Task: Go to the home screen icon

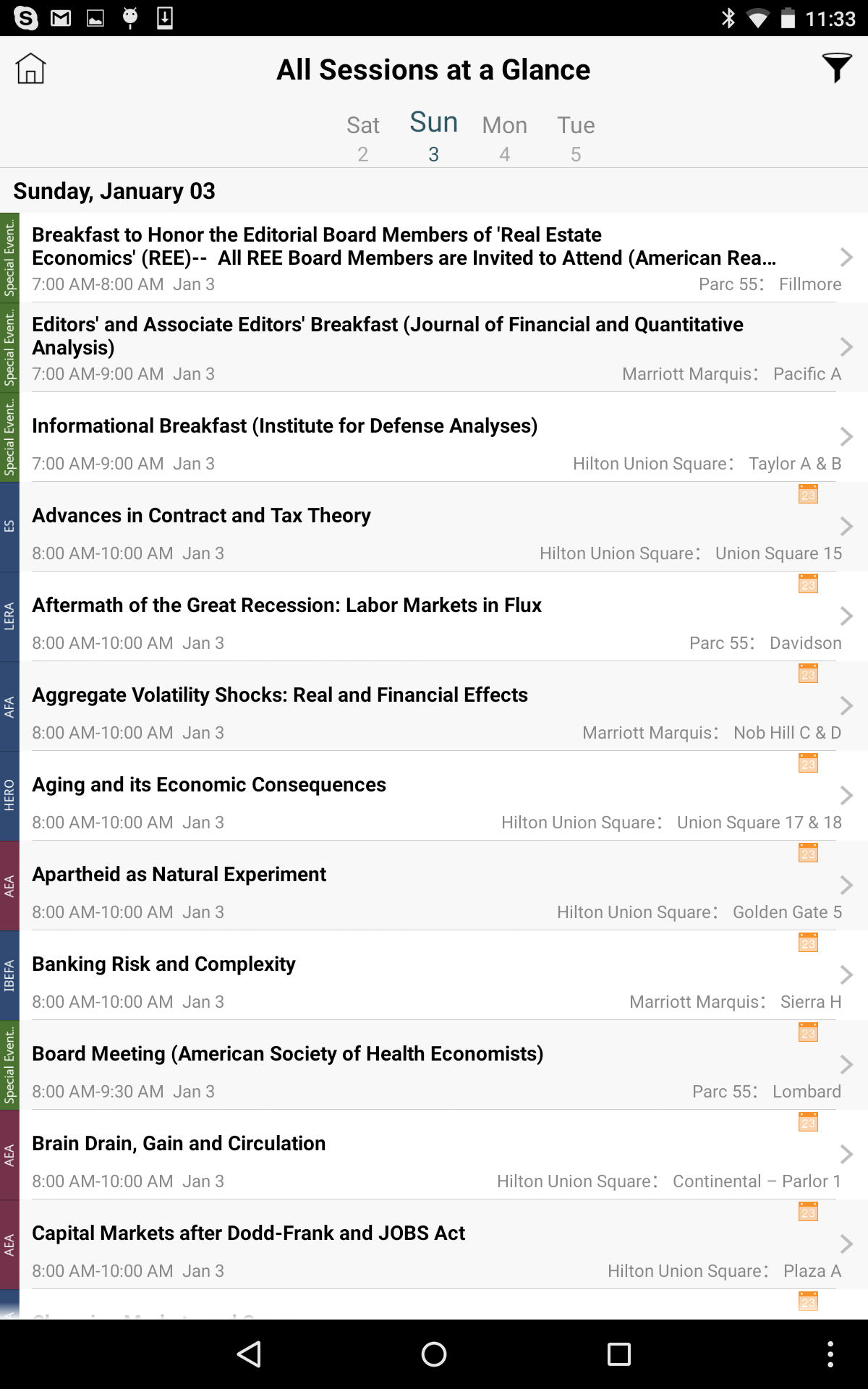Action: pos(30,69)
